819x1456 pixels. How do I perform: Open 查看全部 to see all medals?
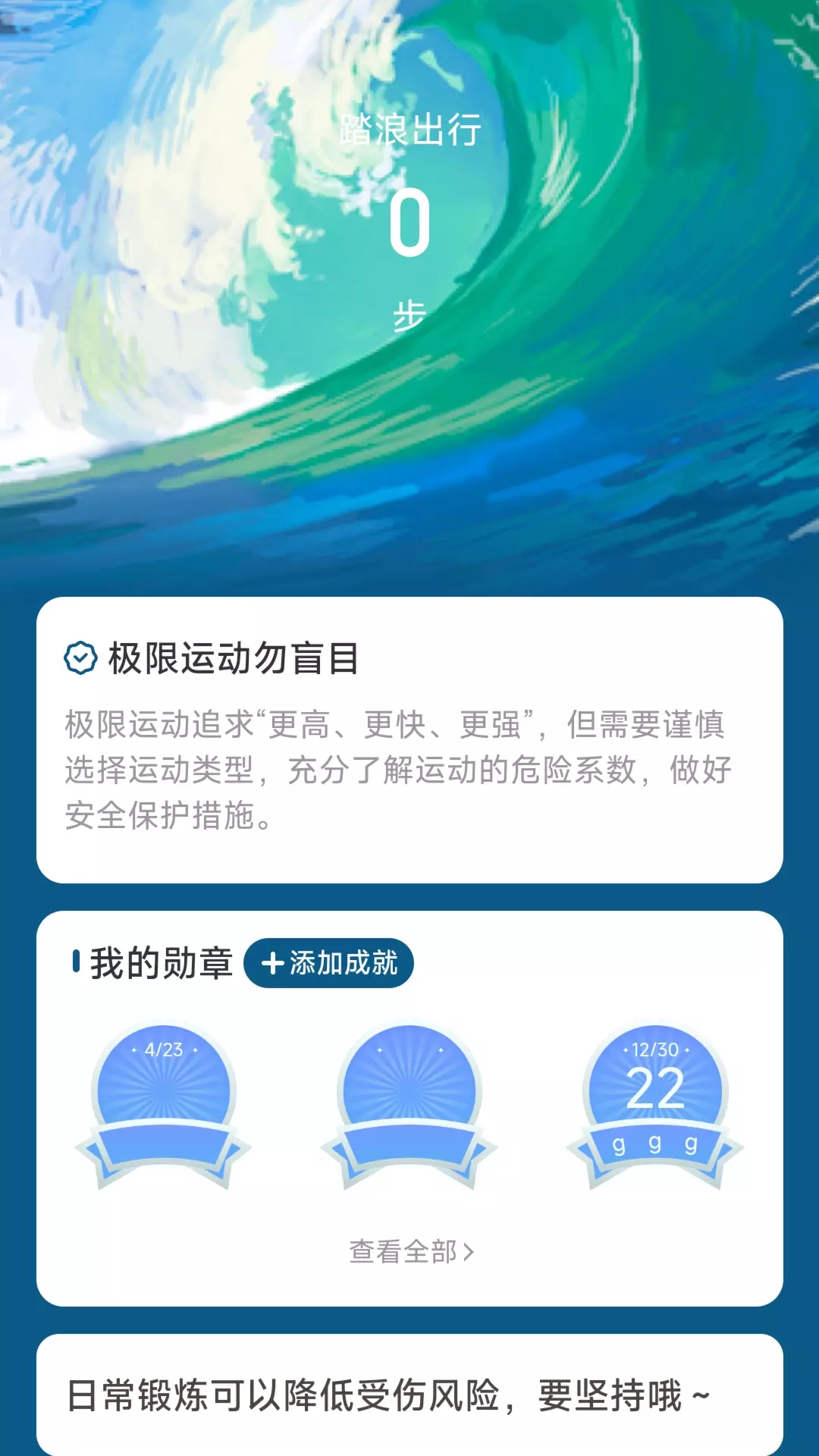coord(411,1252)
